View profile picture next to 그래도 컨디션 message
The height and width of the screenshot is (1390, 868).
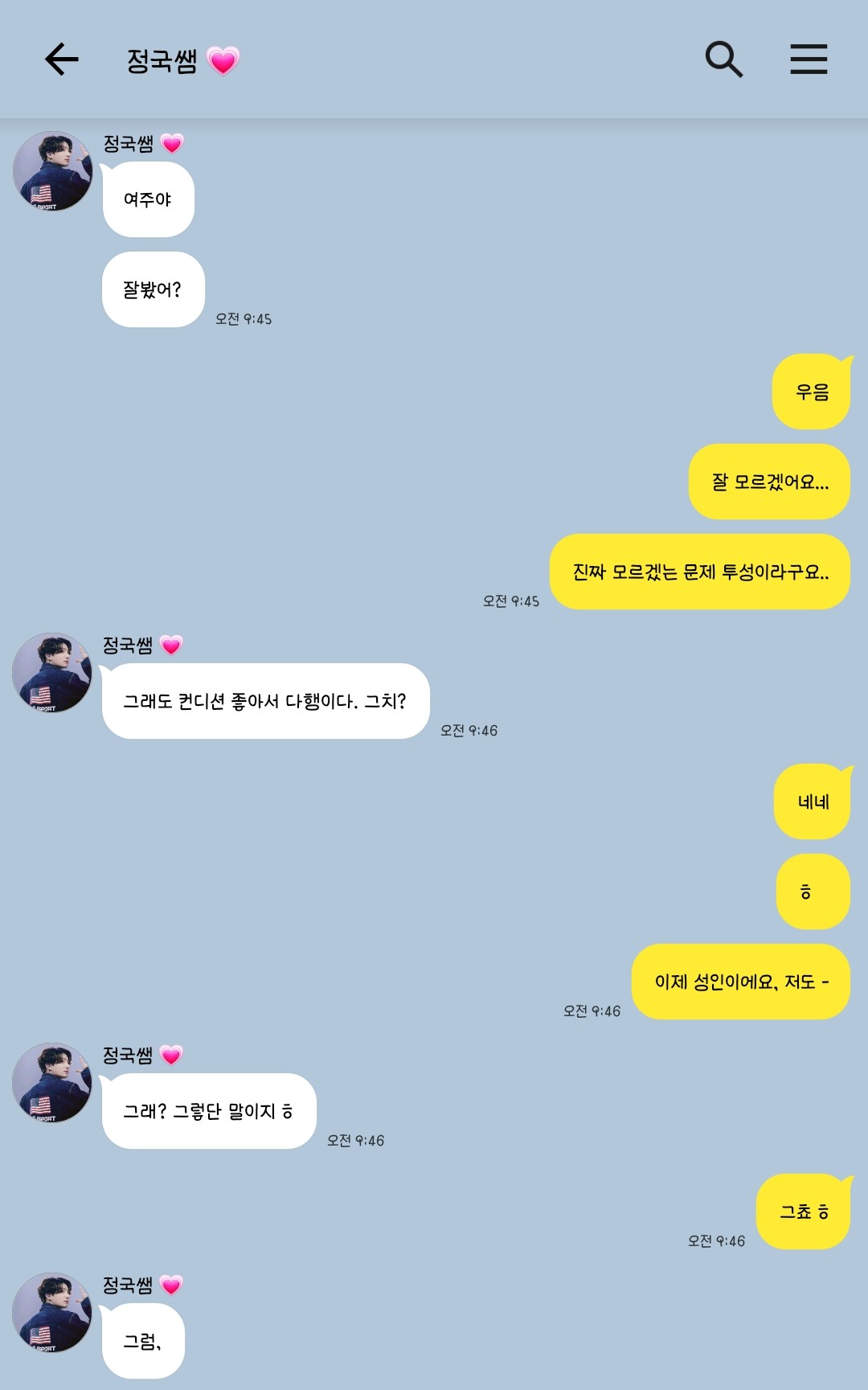click(53, 673)
